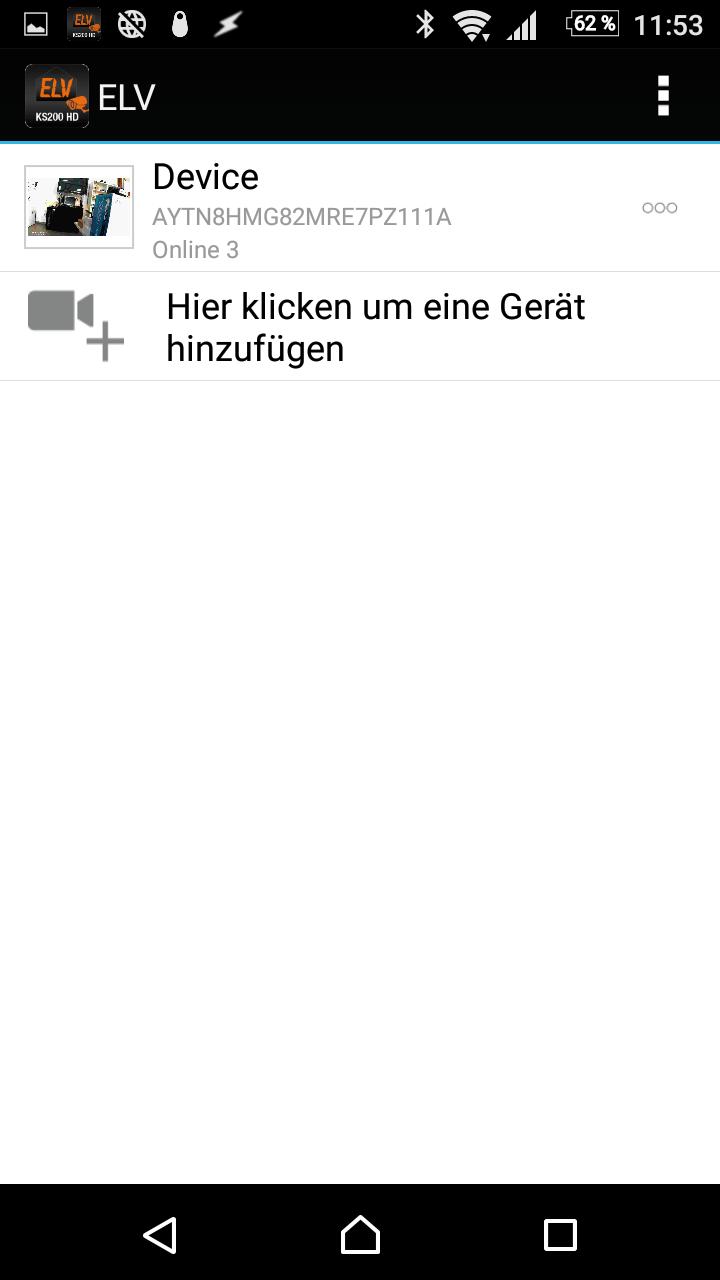
Task: Open the overflow menu in app bar
Action: 663,96
